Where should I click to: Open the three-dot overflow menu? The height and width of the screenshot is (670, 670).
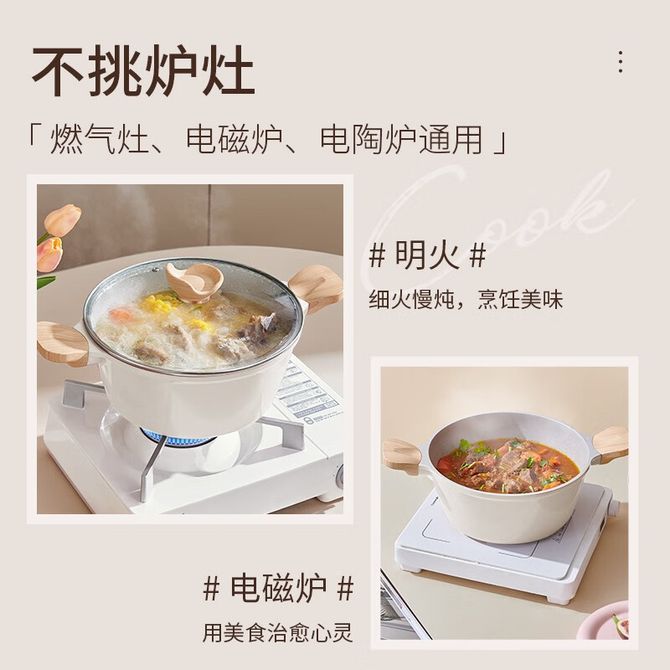tap(620, 62)
